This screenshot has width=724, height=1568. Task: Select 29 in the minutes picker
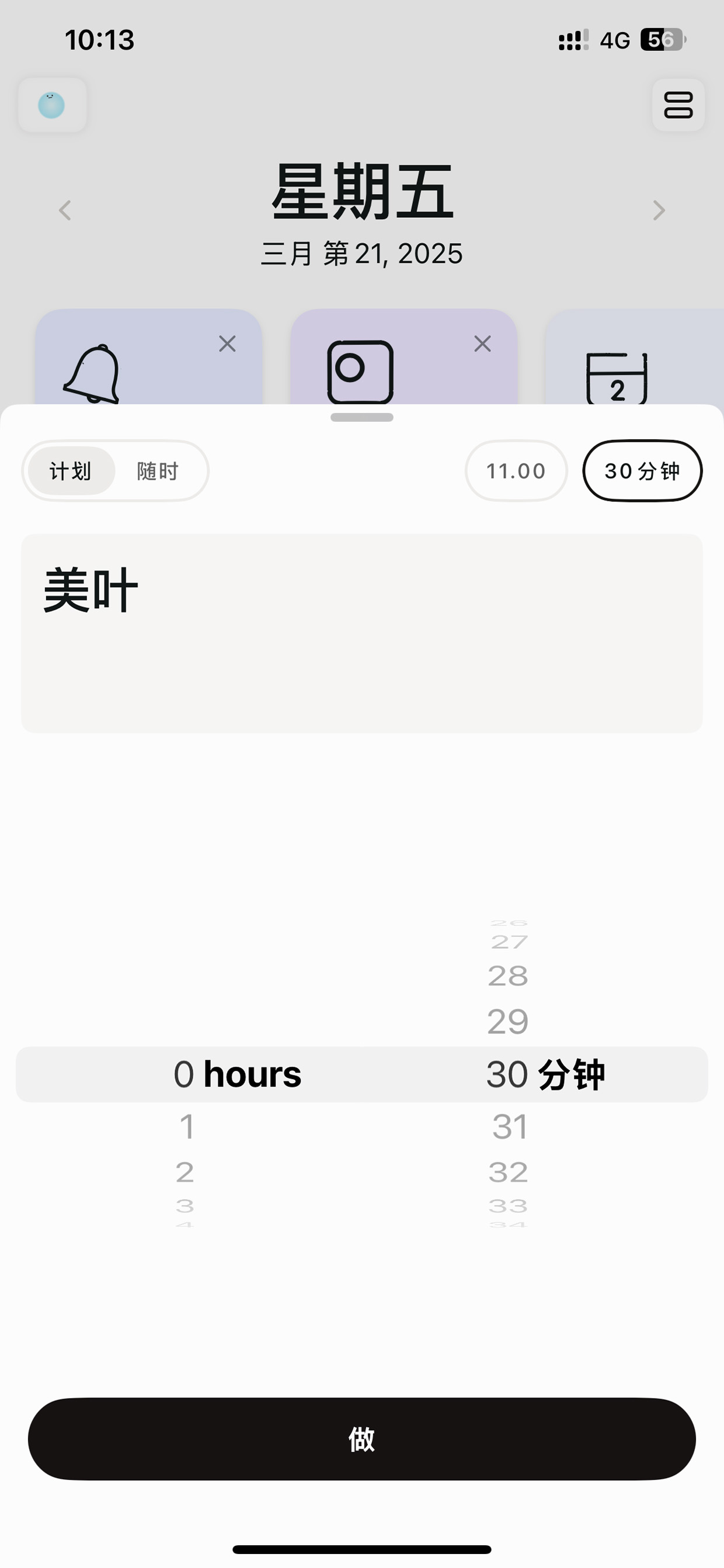point(508,1021)
